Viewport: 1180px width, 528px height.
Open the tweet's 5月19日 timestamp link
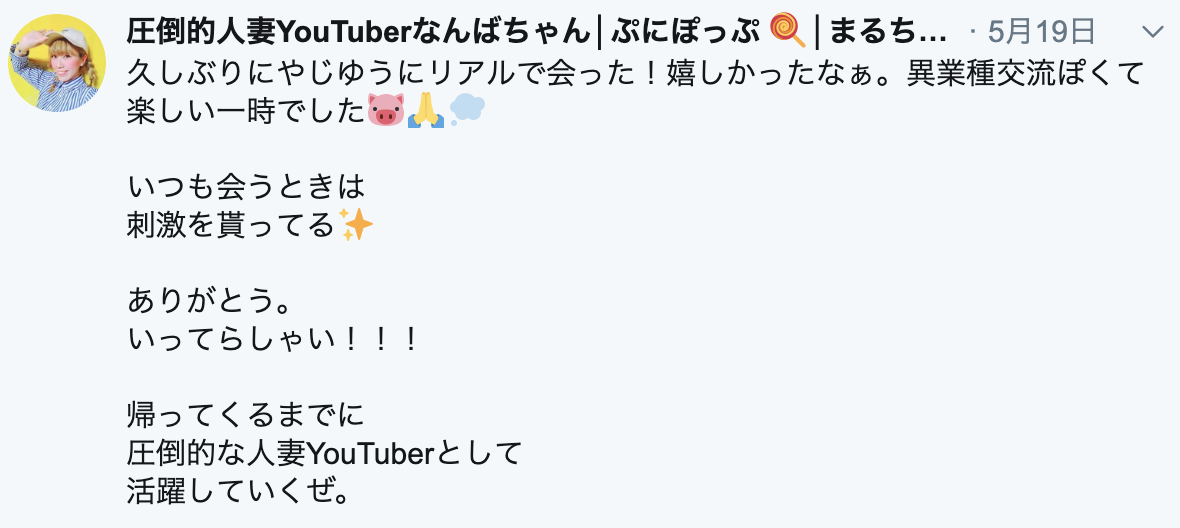click(1042, 32)
